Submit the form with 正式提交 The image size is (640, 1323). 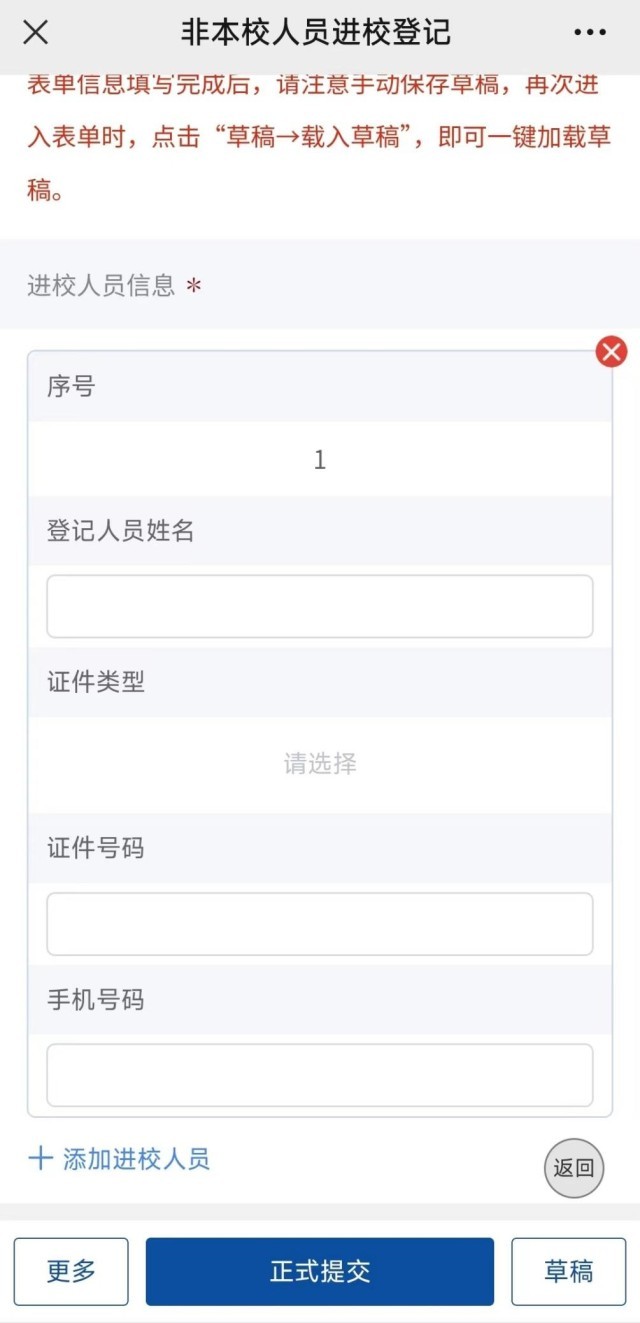319,1271
